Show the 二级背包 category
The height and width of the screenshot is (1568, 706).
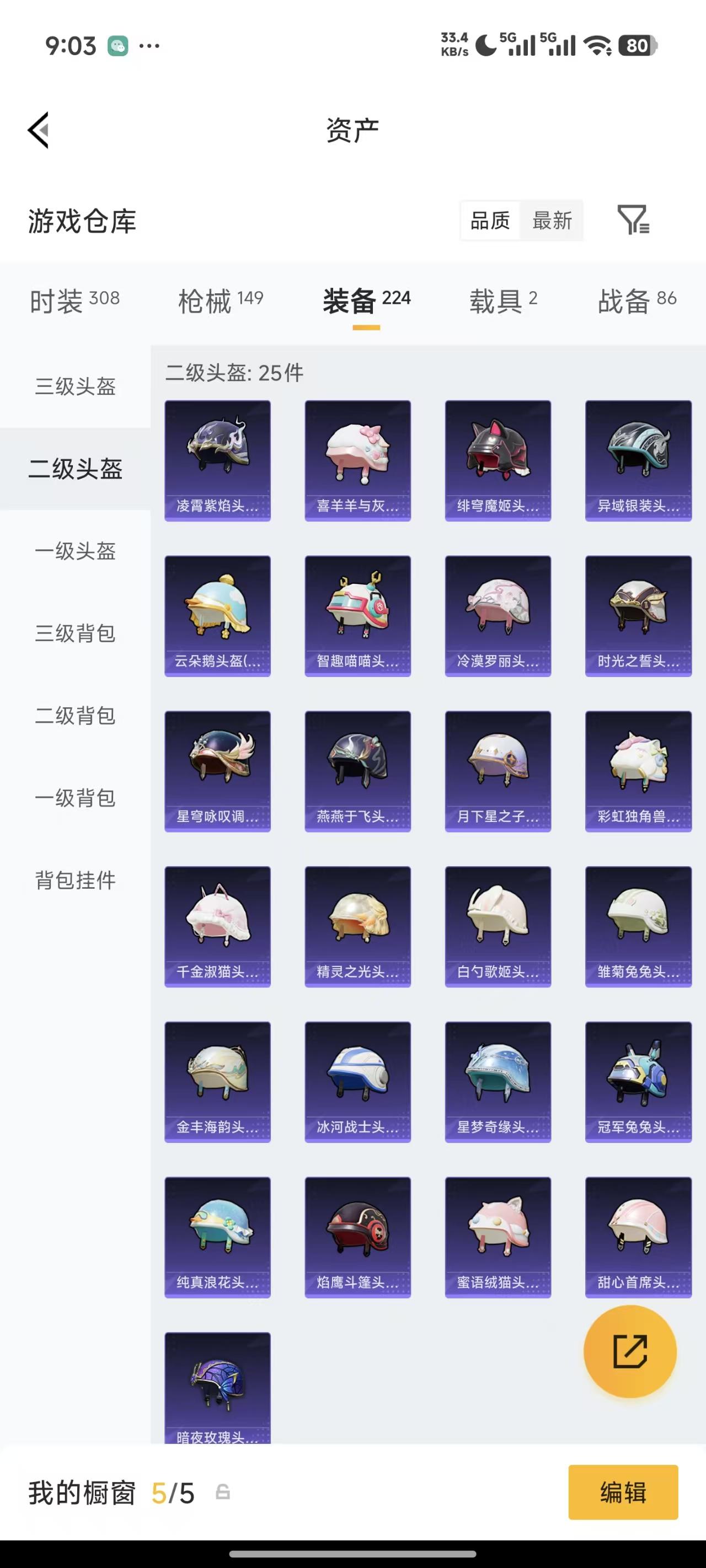[75, 715]
